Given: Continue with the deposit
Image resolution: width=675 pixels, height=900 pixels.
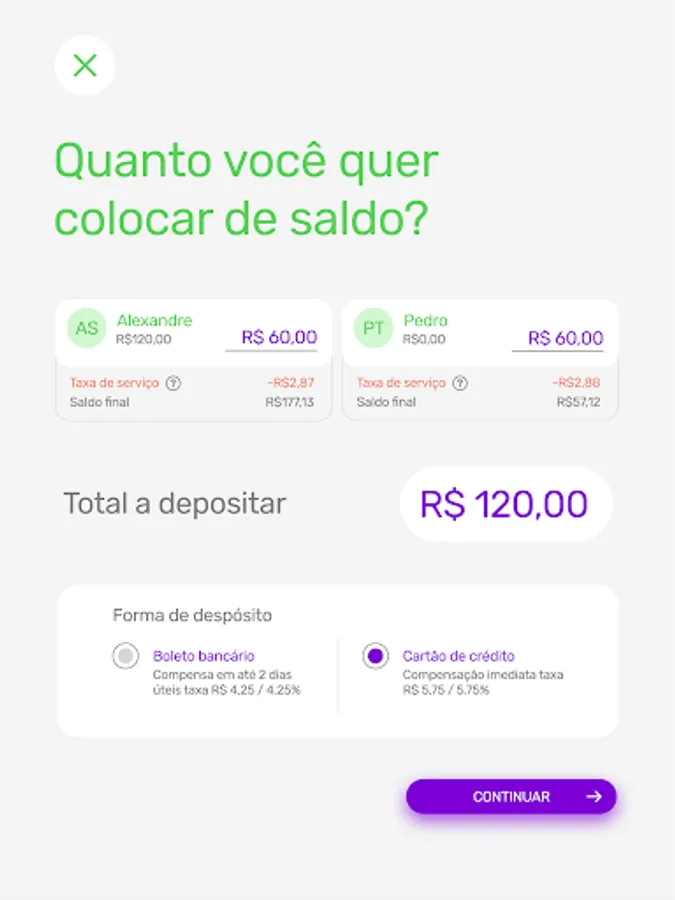Looking at the screenshot, I should coord(511,797).
